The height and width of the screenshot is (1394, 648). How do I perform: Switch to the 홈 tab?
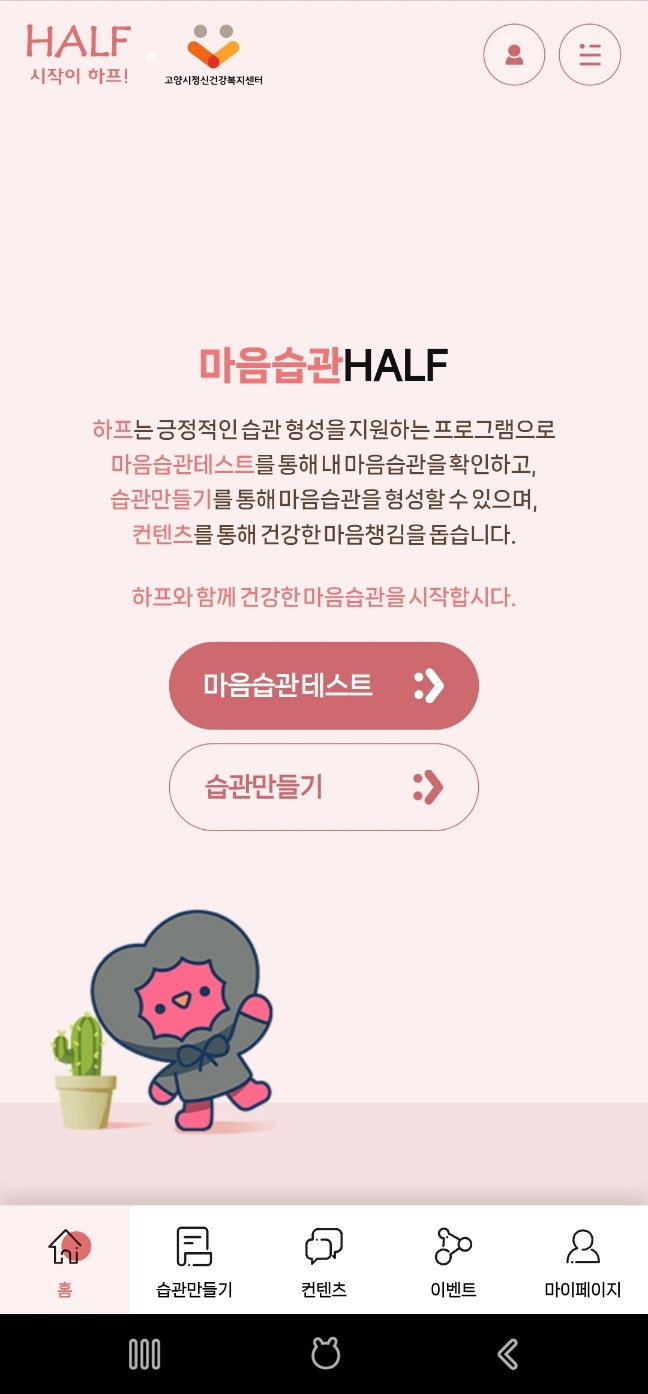[65, 1260]
